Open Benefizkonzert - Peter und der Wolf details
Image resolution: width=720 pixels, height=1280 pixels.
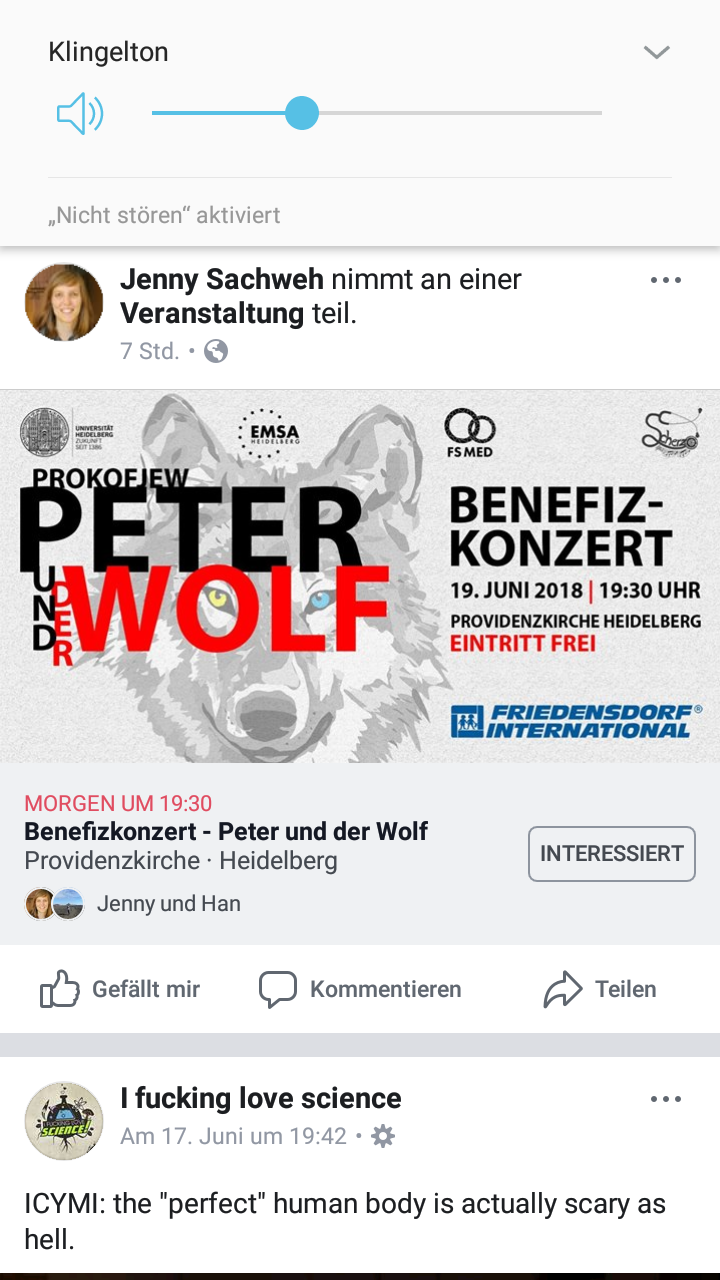click(x=226, y=831)
